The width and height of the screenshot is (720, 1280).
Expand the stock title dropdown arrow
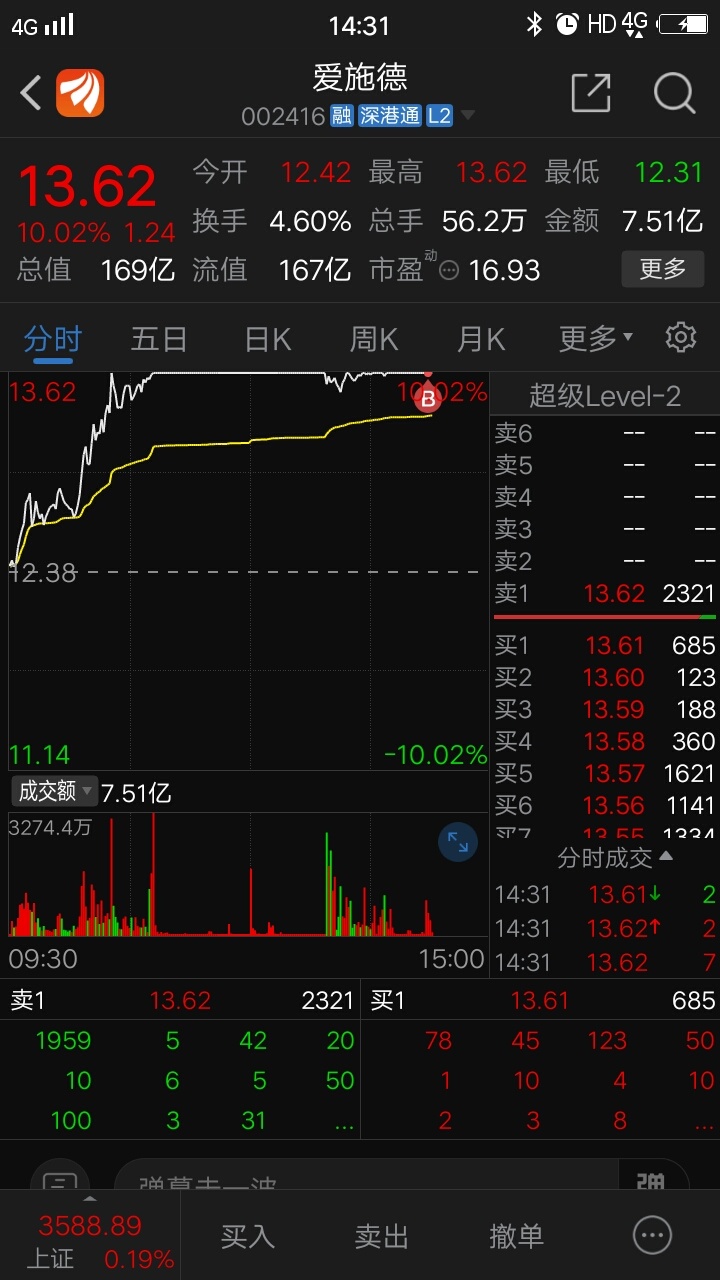[467, 116]
